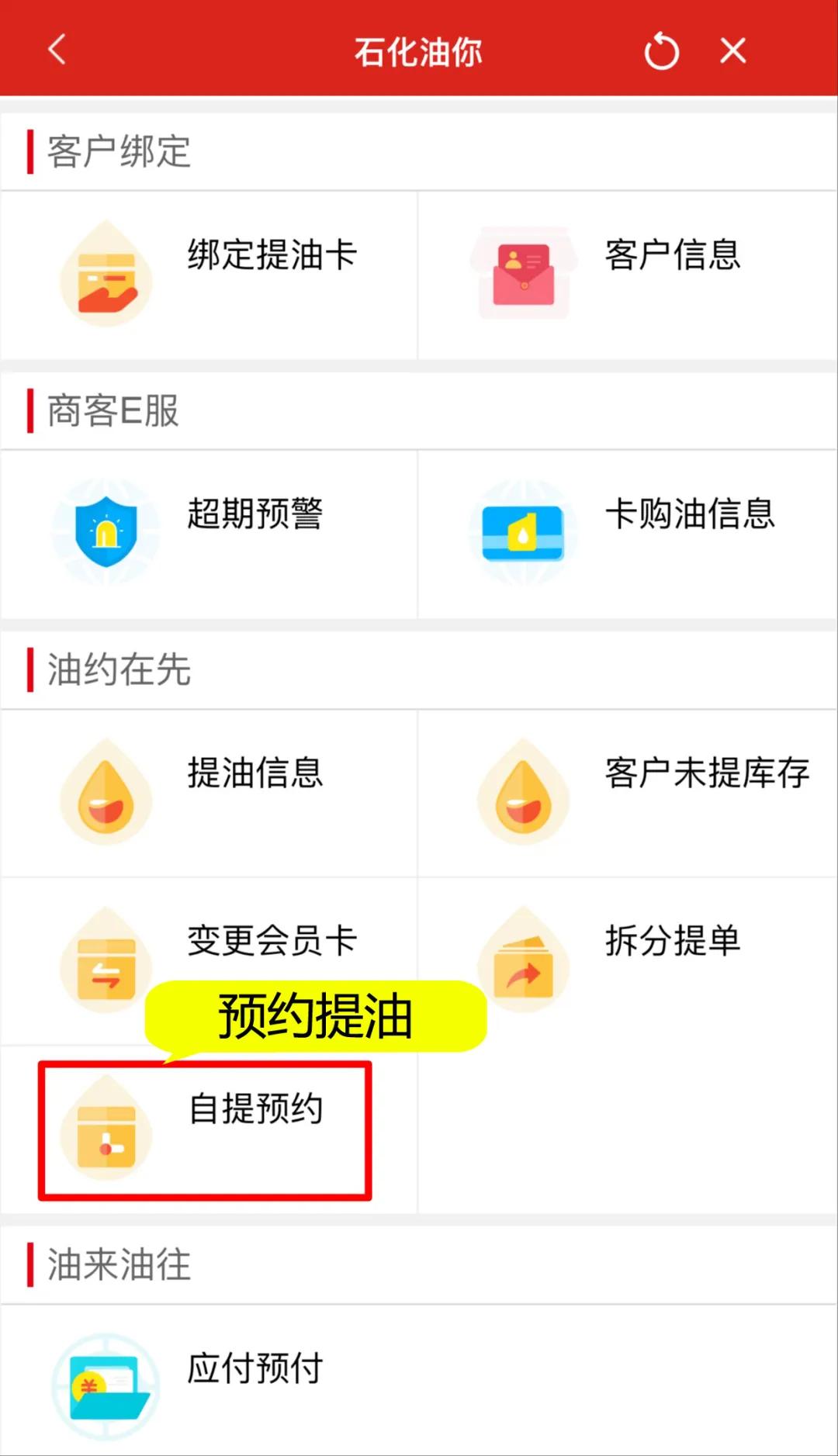Select the 应付预付 payment folder icon
The height and width of the screenshot is (1456, 838).
[106, 1386]
